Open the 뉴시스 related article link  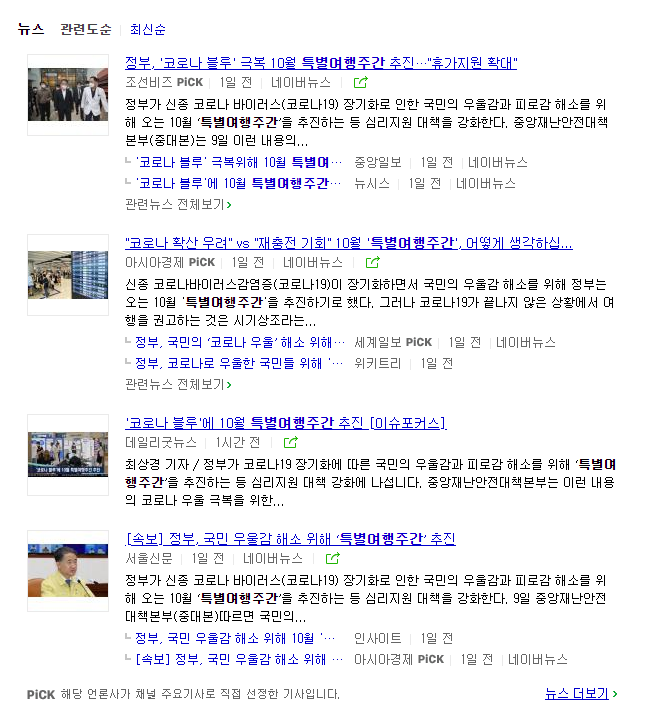tap(238, 183)
